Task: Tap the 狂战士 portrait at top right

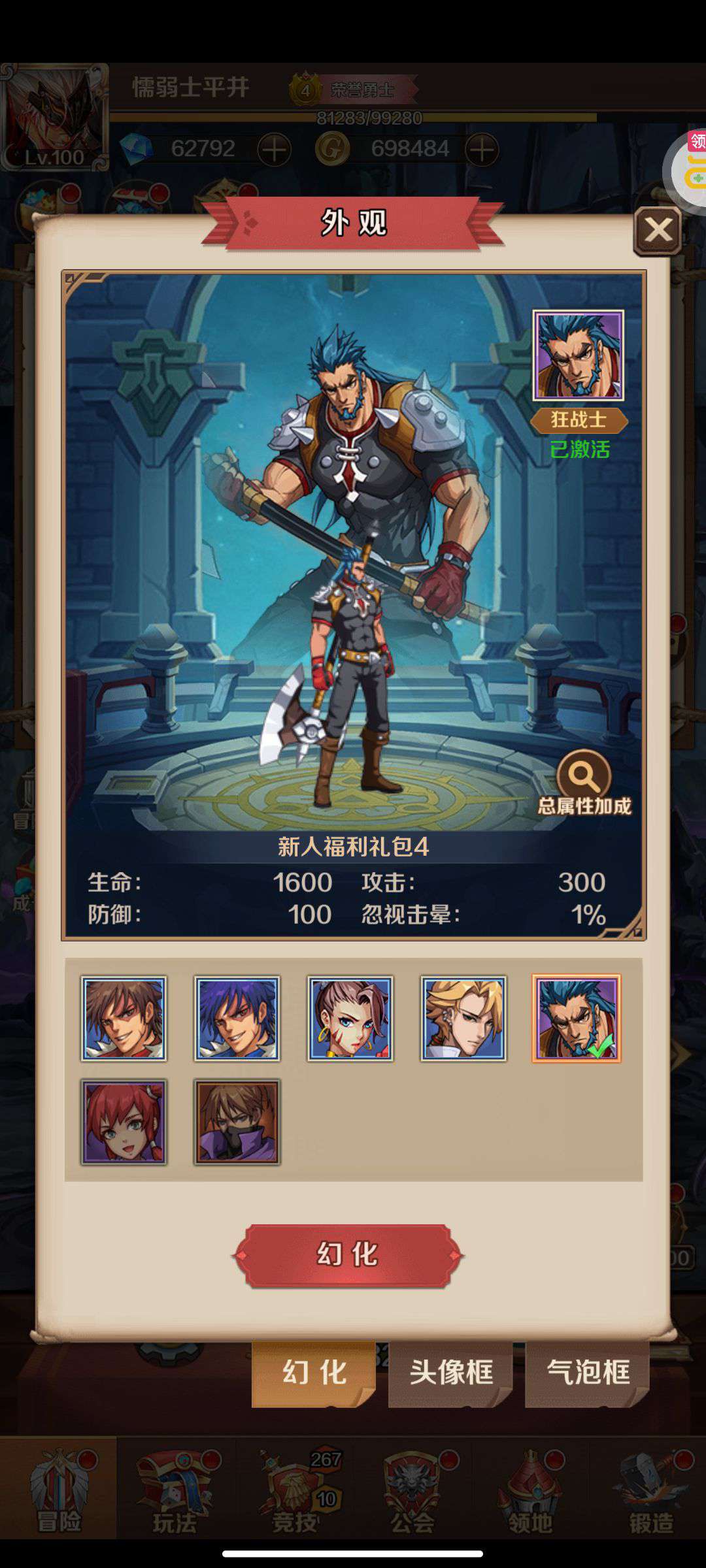Action: point(579,355)
